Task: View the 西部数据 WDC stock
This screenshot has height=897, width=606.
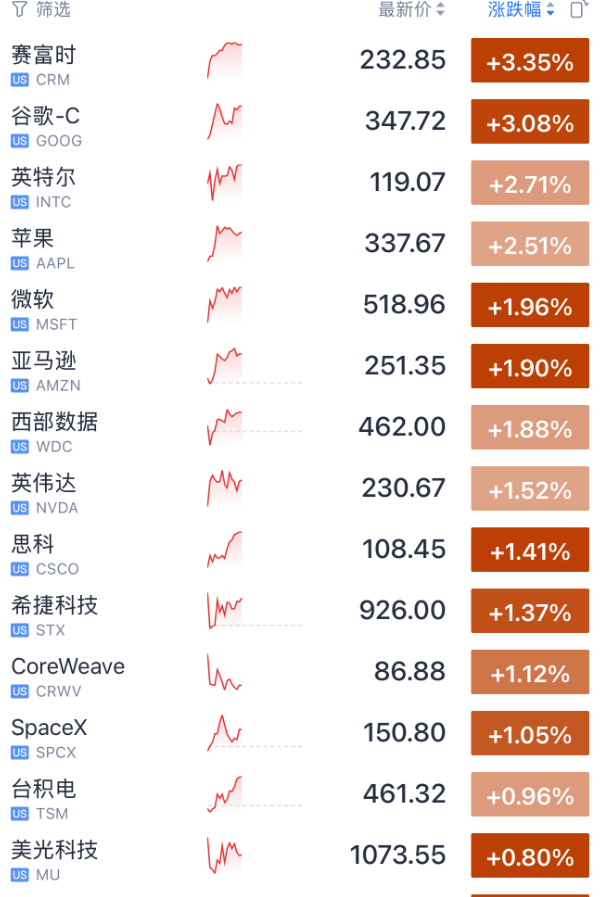Action: 303,428
